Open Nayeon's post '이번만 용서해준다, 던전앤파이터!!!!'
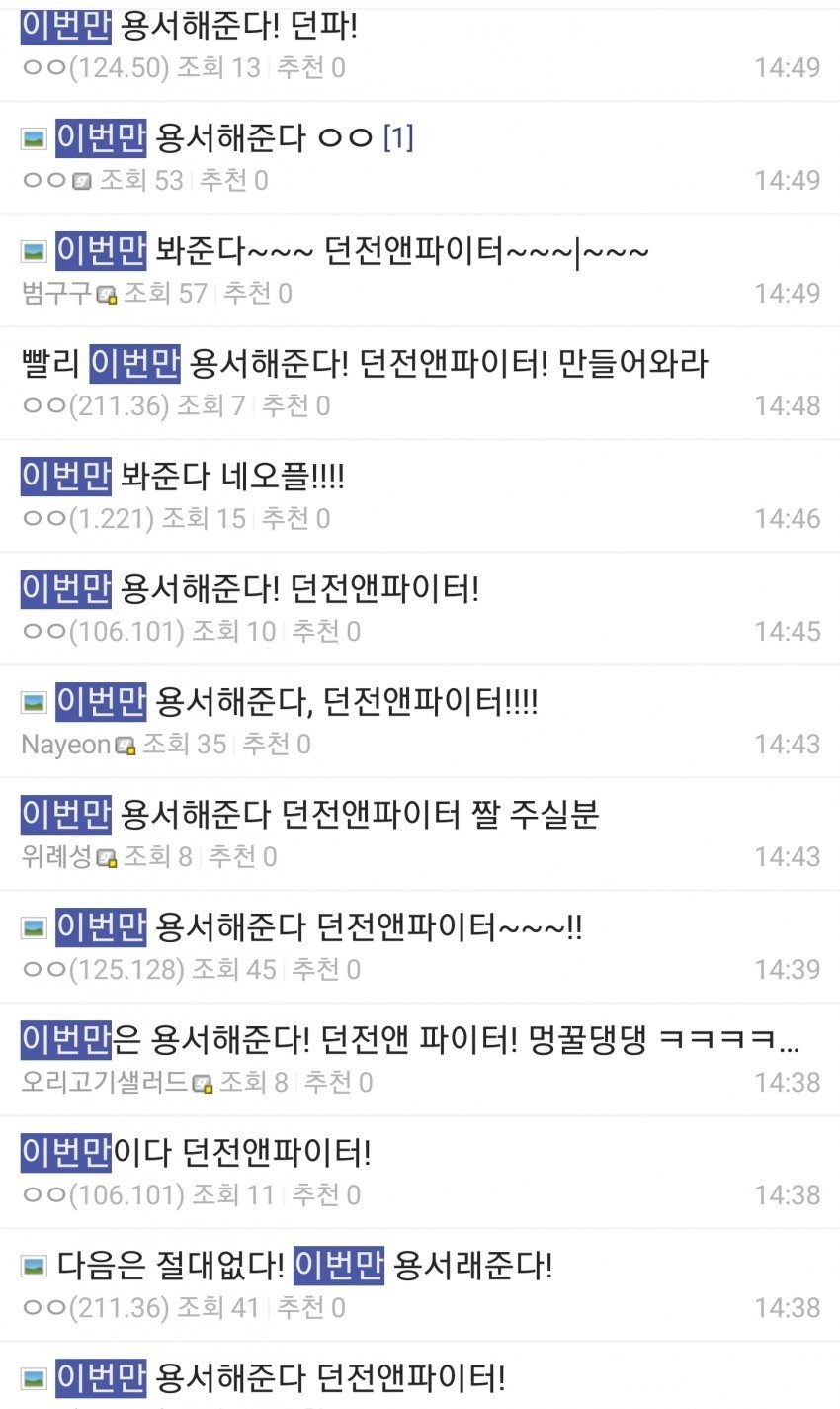The height and width of the screenshot is (1409, 840). [x=296, y=702]
